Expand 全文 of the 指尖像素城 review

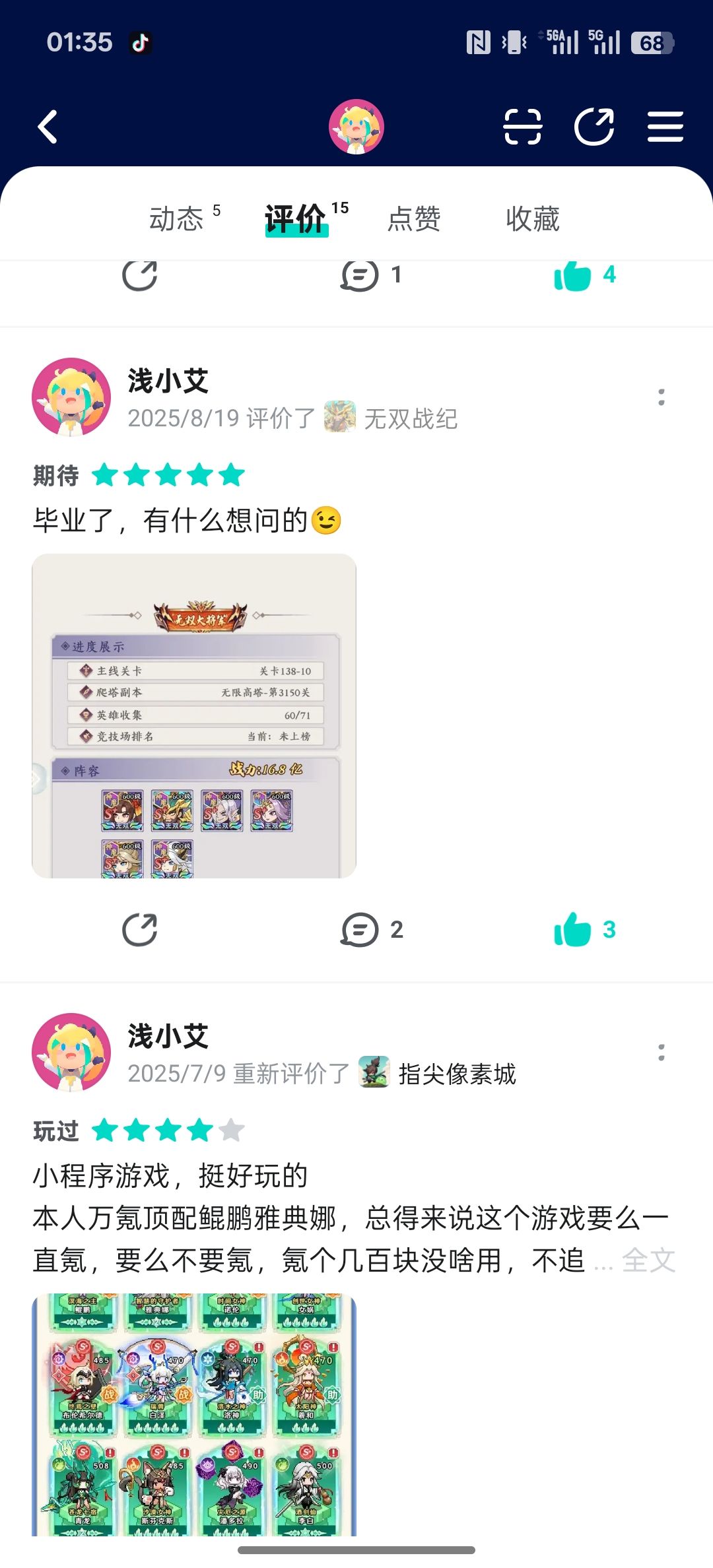649,1260
